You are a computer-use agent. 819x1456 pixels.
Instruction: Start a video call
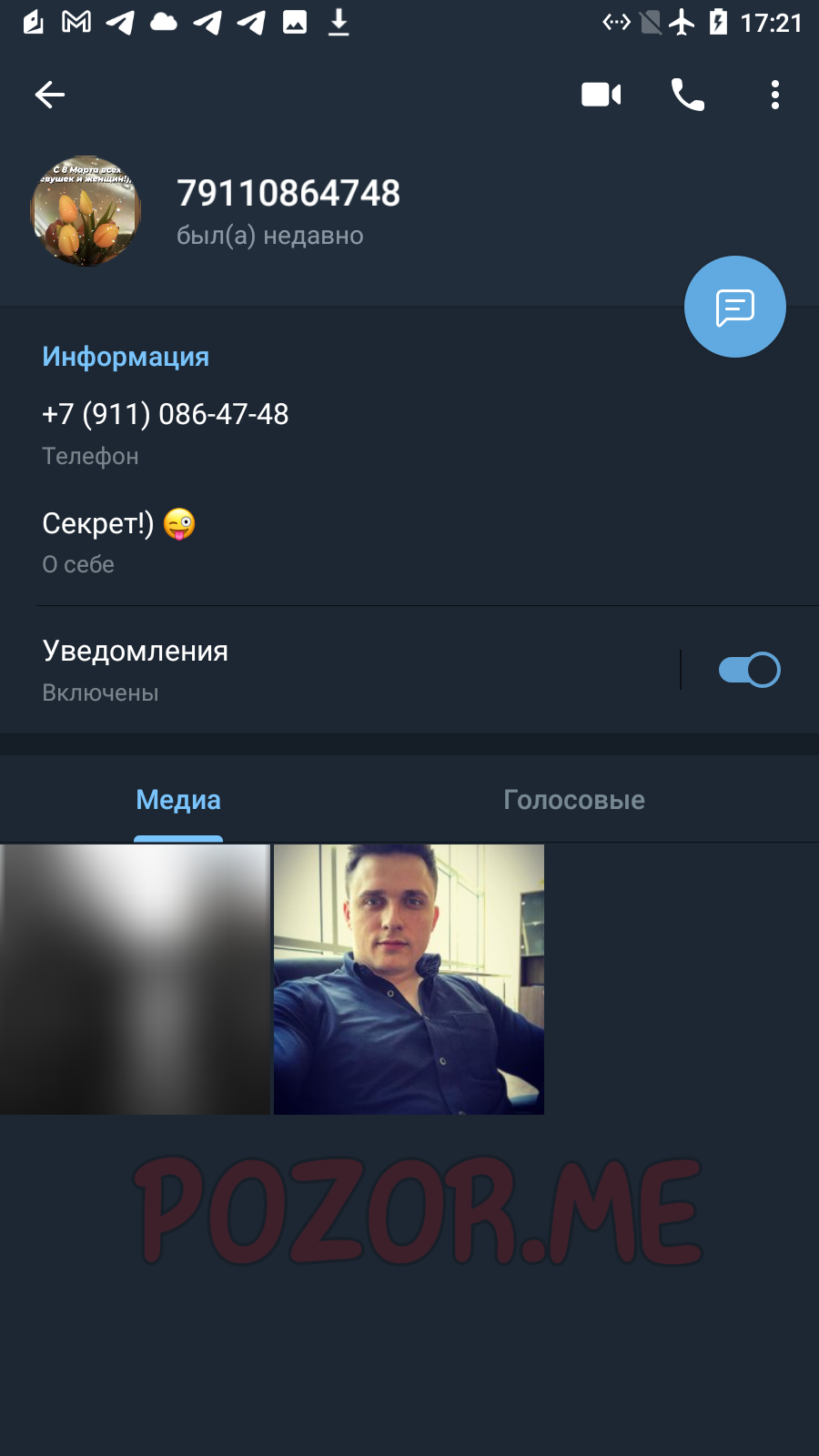pos(602,95)
